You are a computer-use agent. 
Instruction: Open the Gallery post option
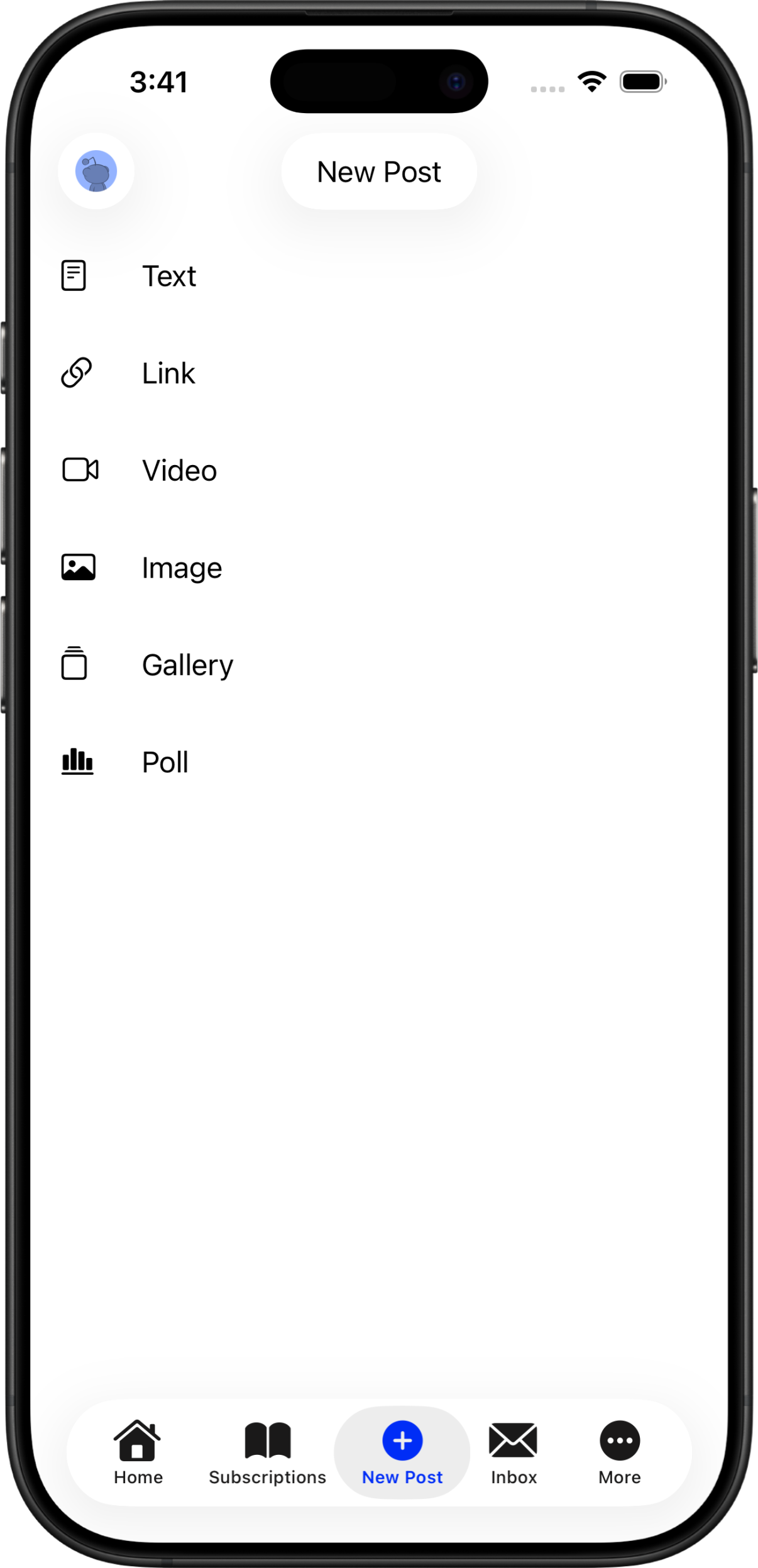point(187,665)
